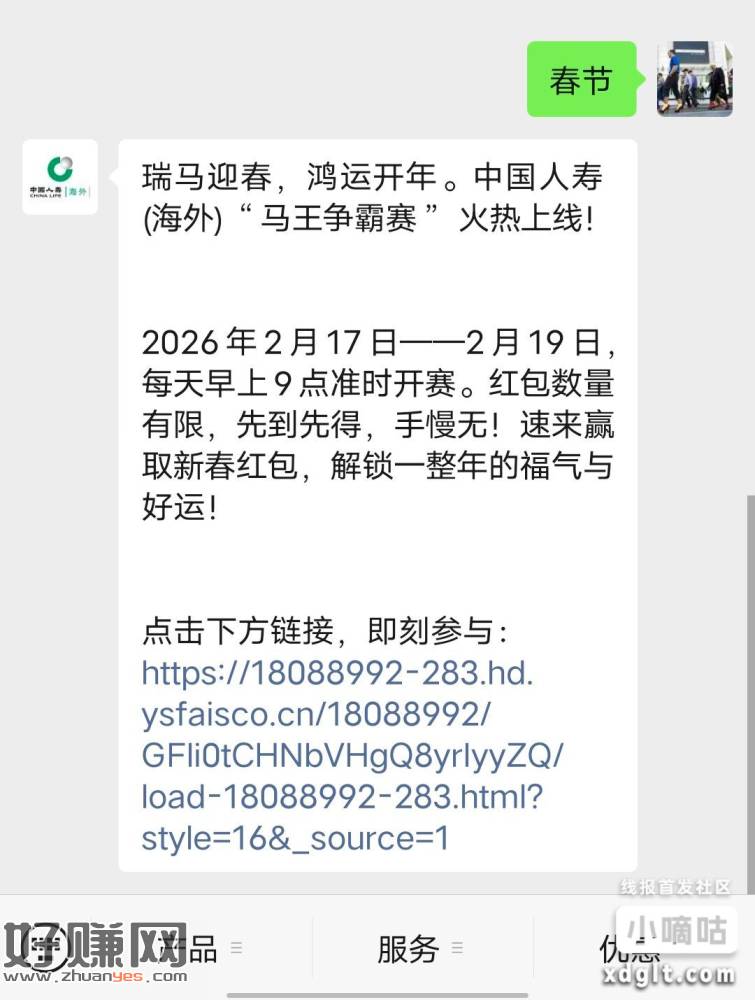Open your profile avatar beside the 春节 bubble

pyautogui.click(x=694, y=80)
